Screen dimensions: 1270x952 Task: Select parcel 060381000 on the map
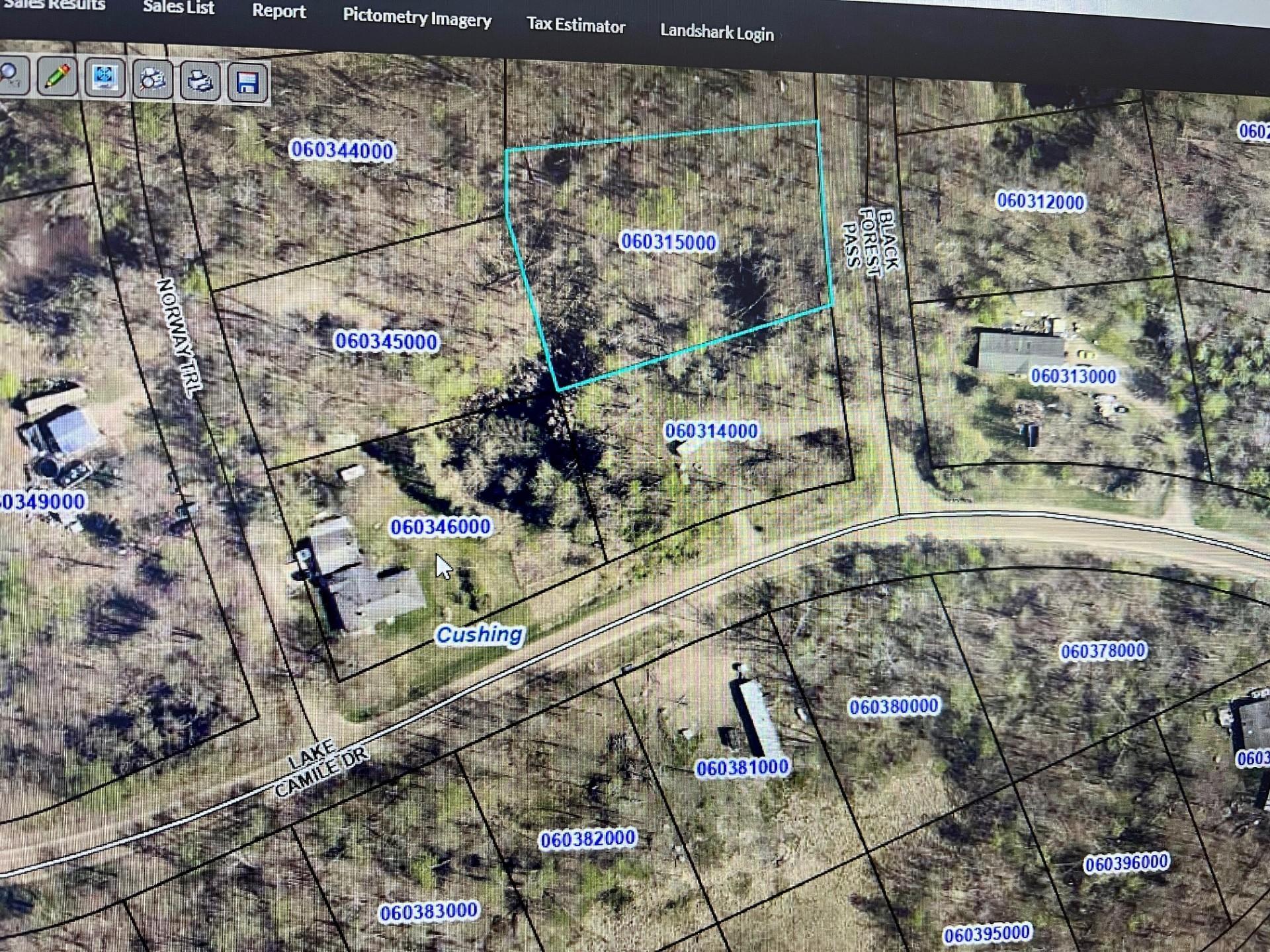click(742, 768)
